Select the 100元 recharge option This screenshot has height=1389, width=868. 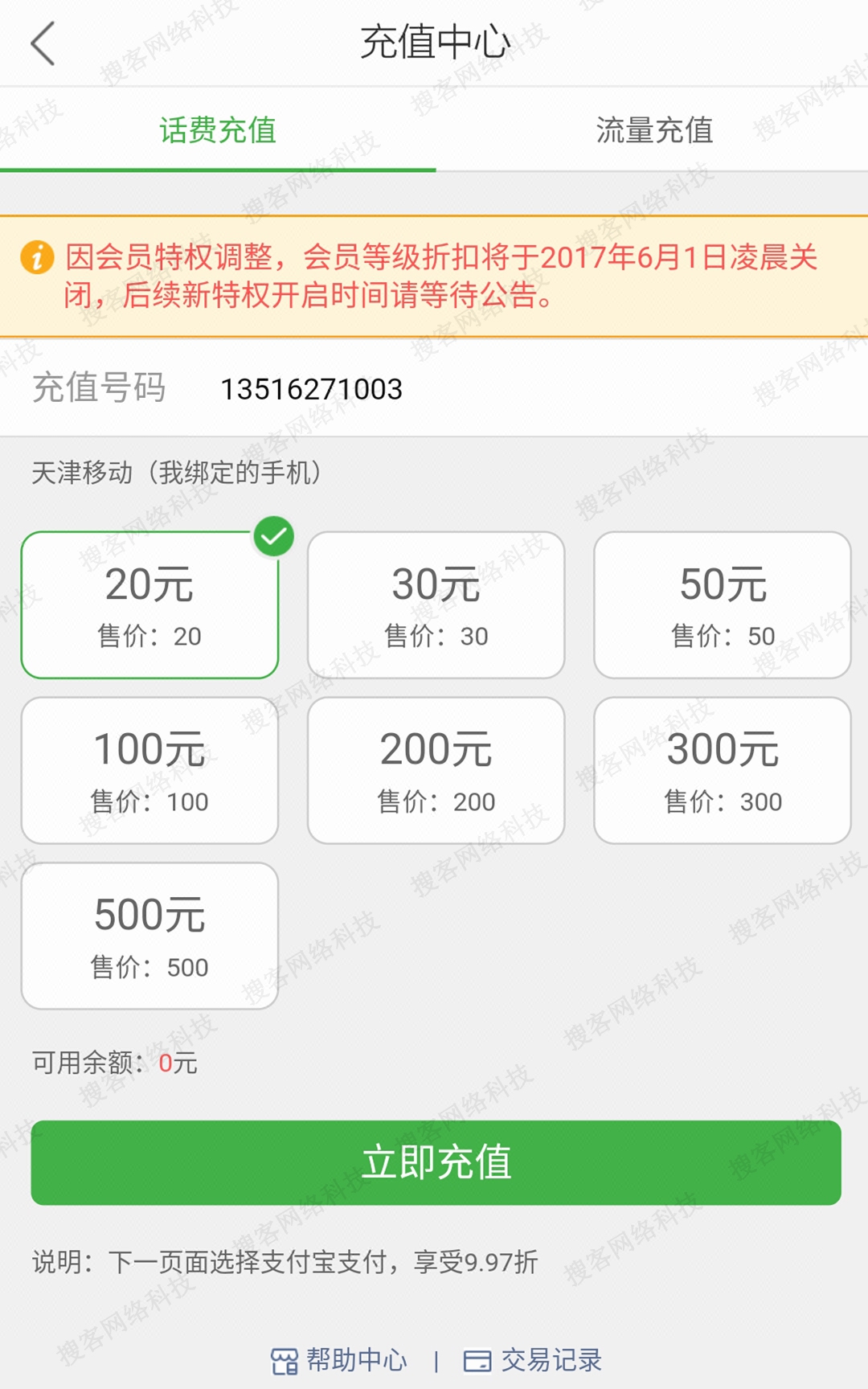pyautogui.click(x=149, y=770)
